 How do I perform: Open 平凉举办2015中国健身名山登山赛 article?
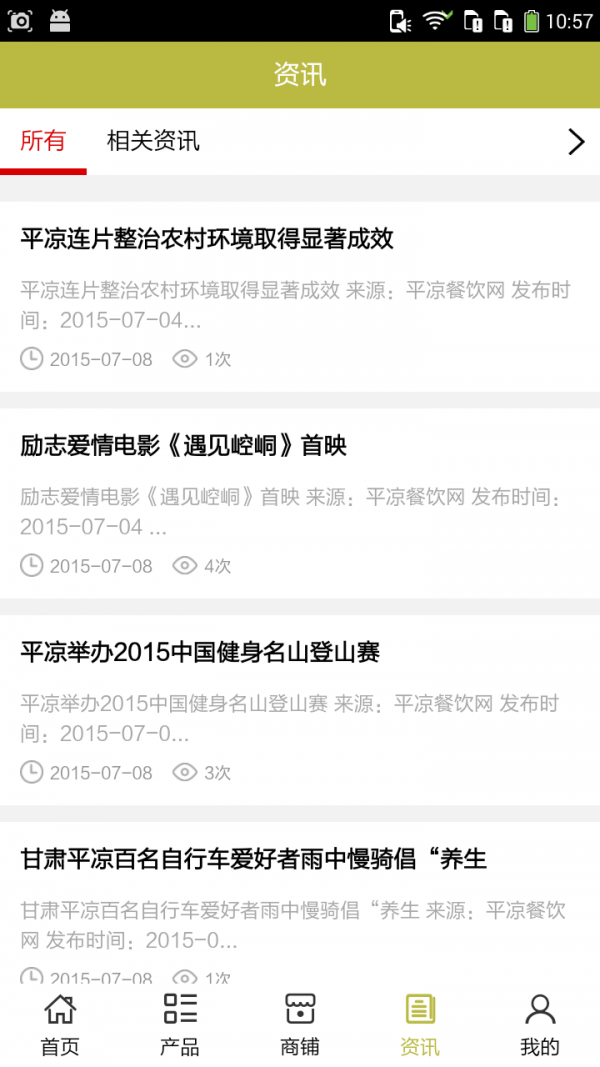pyautogui.click(x=200, y=653)
